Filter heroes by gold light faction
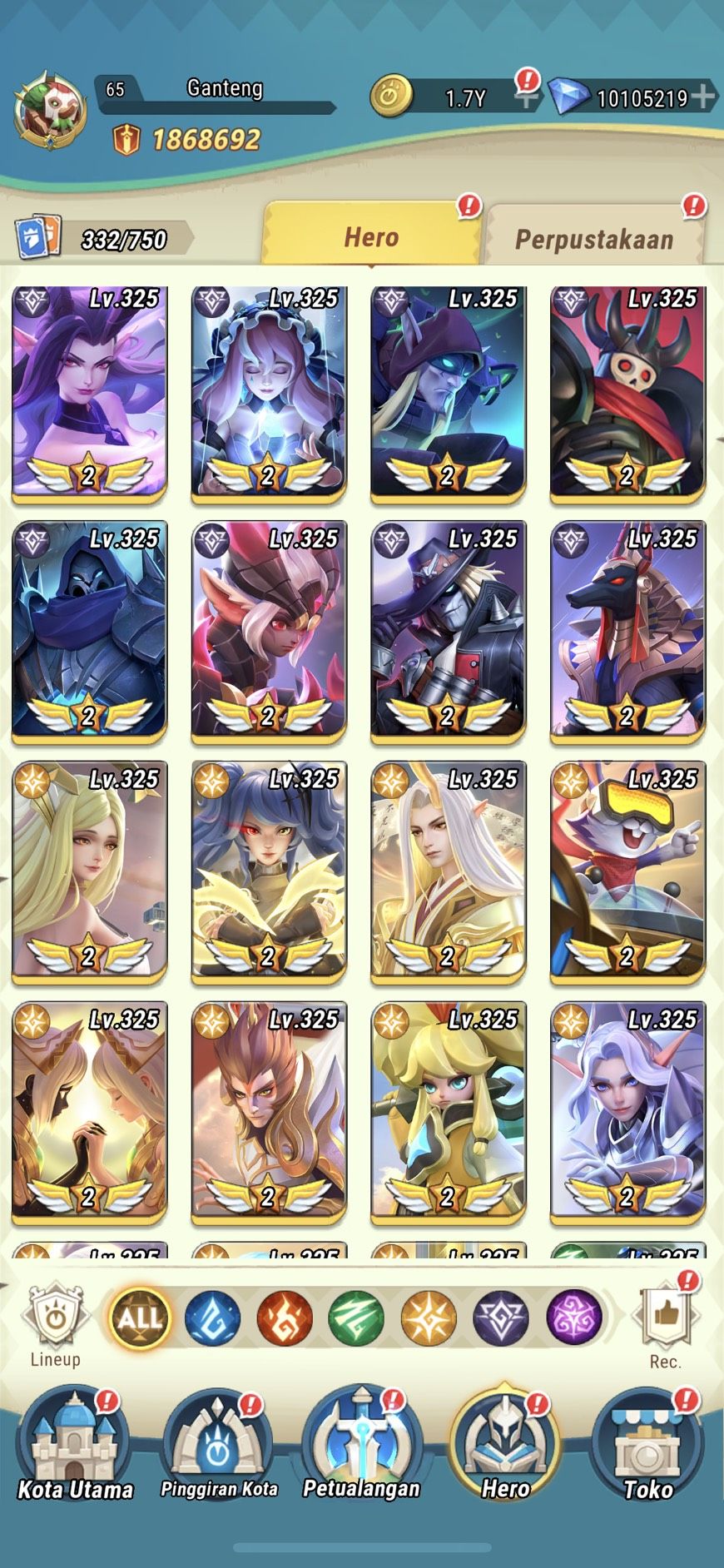This screenshot has height=1568, width=724. (429, 1318)
